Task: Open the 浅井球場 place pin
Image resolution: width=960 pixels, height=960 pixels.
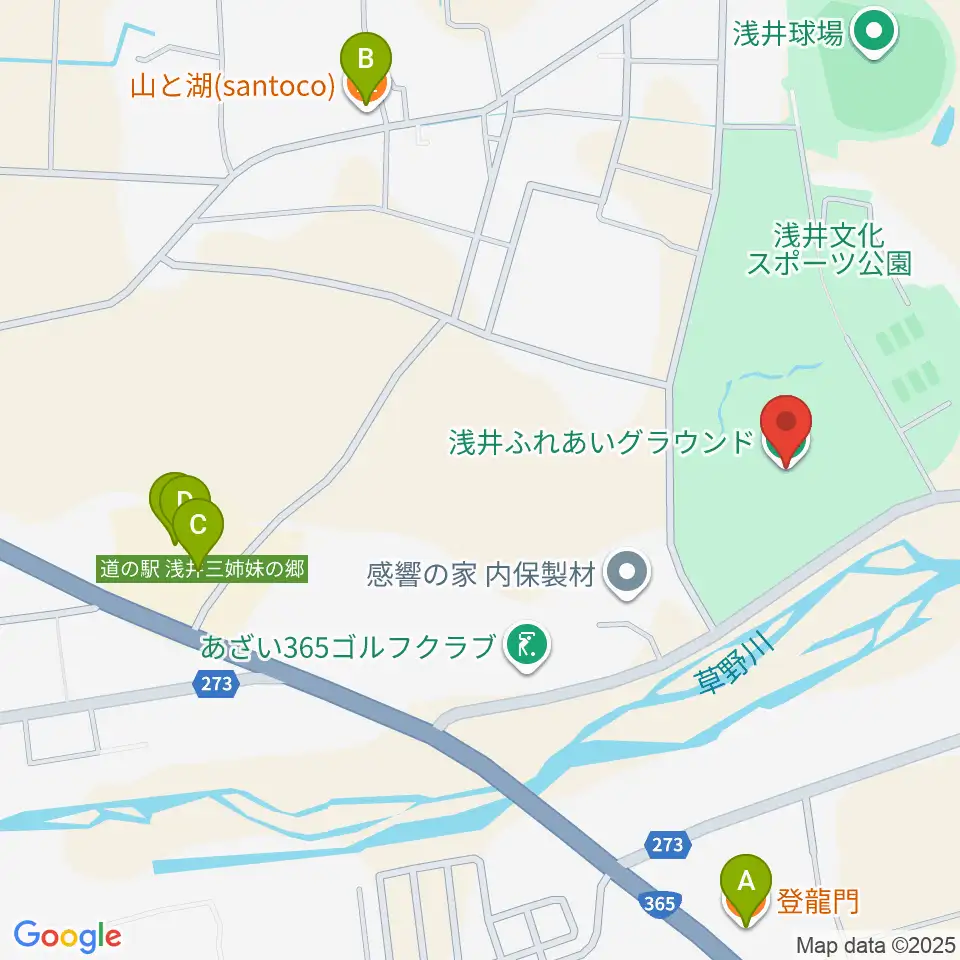Action: [875, 32]
